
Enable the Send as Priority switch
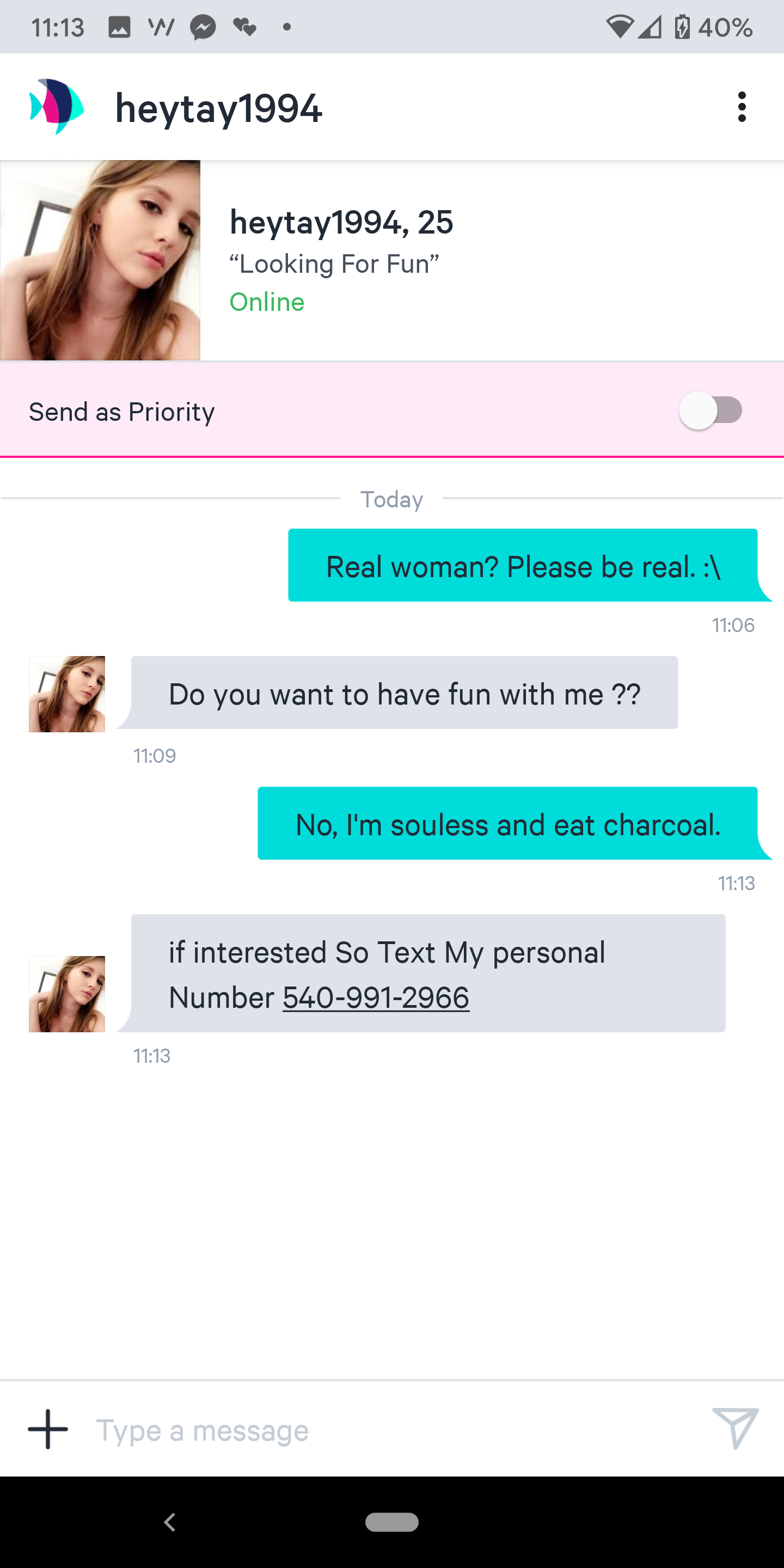coord(710,411)
